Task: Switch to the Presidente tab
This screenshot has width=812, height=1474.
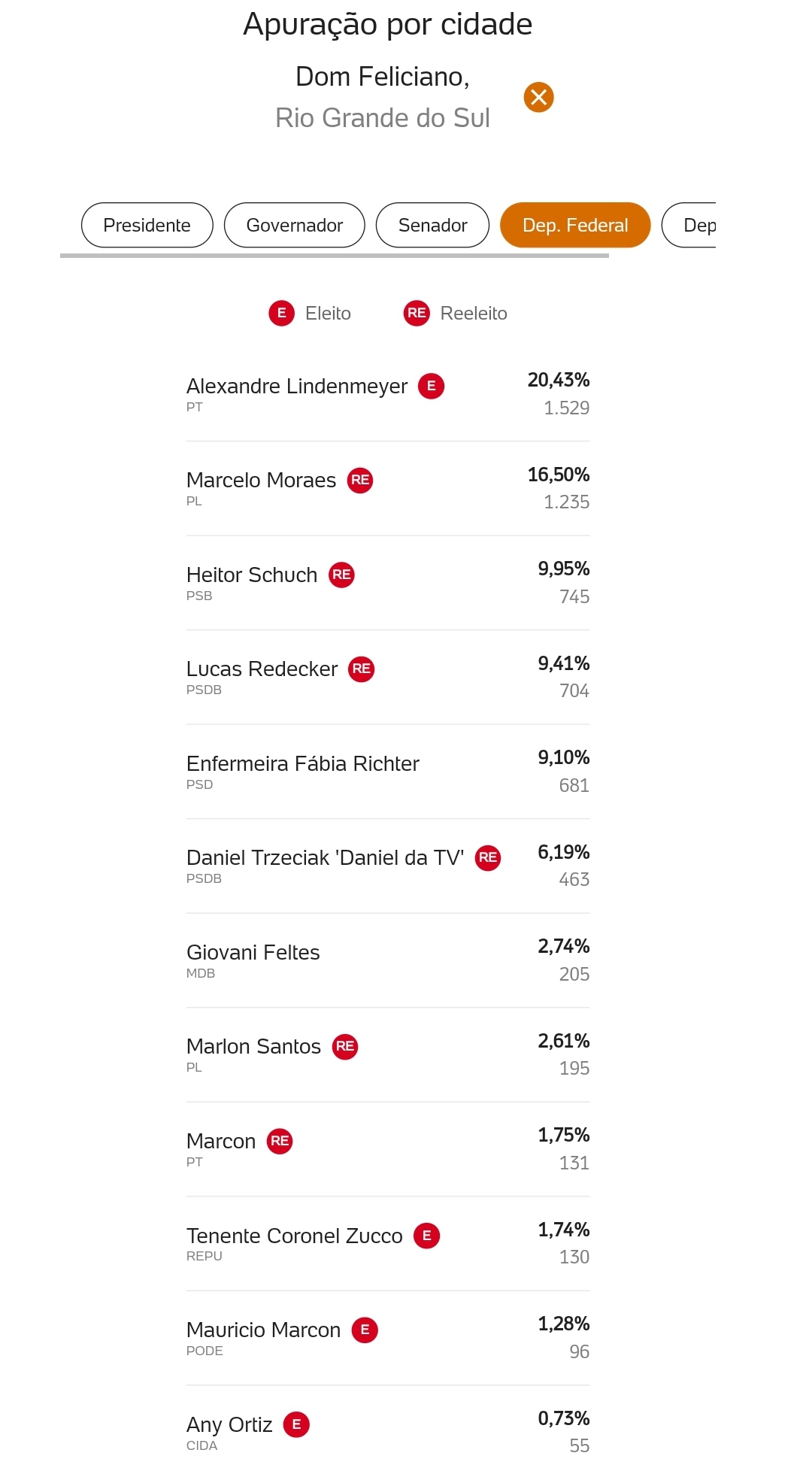Action: (x=147, y=225)
